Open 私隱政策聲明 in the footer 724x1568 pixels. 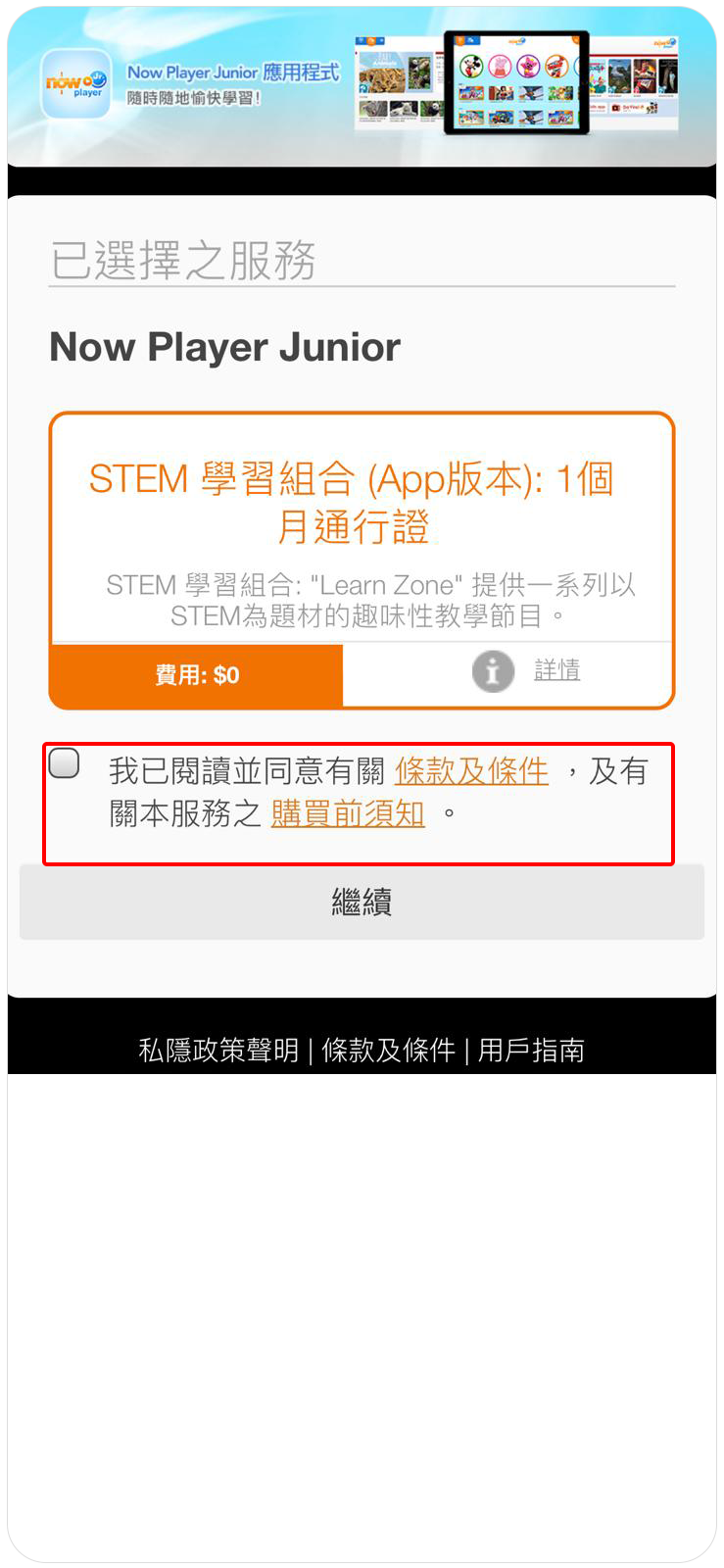pyautogui.click(x=218, y=1051)
